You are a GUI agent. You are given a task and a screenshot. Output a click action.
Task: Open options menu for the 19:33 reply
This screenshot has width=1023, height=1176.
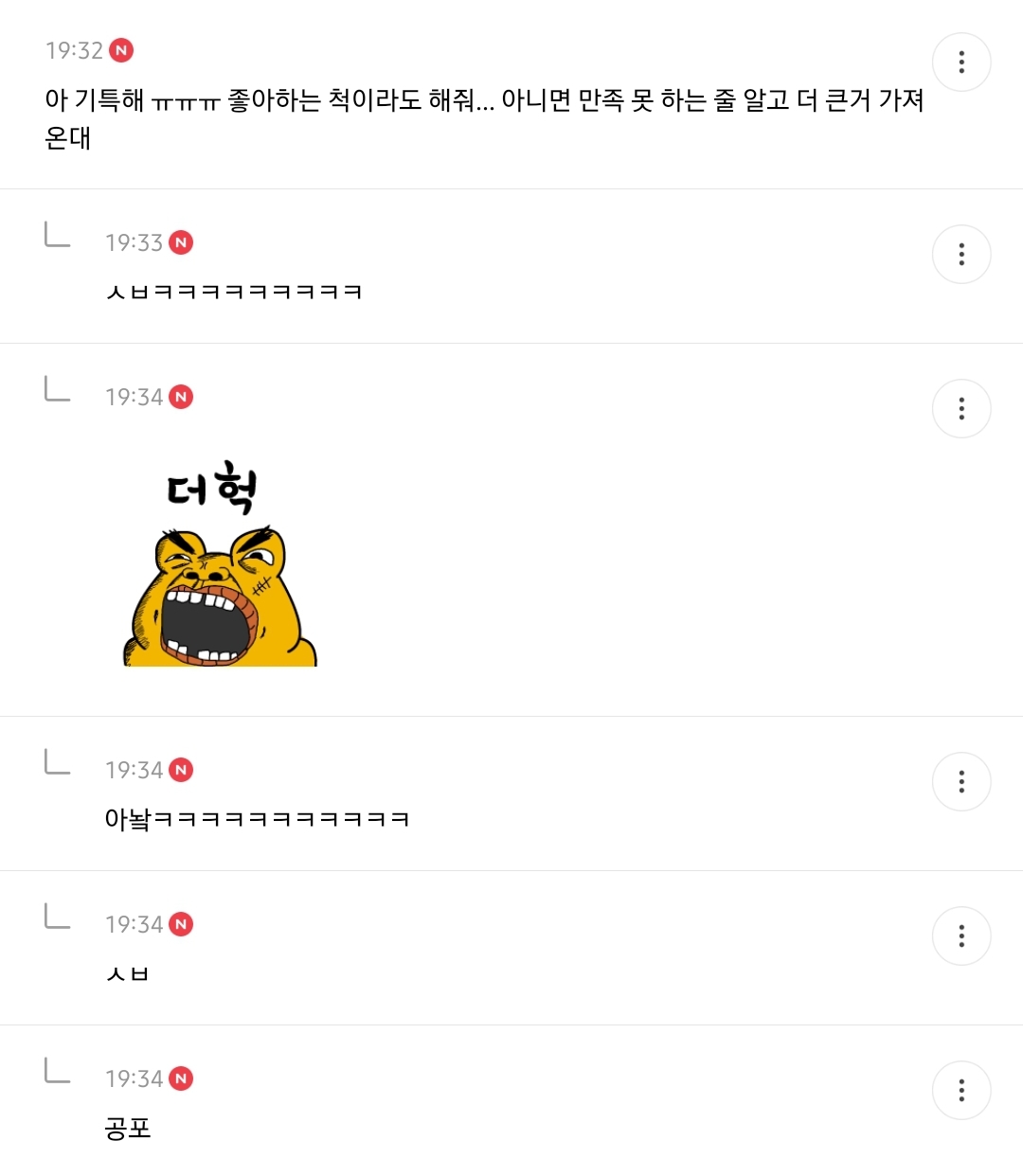coord(961,255)
